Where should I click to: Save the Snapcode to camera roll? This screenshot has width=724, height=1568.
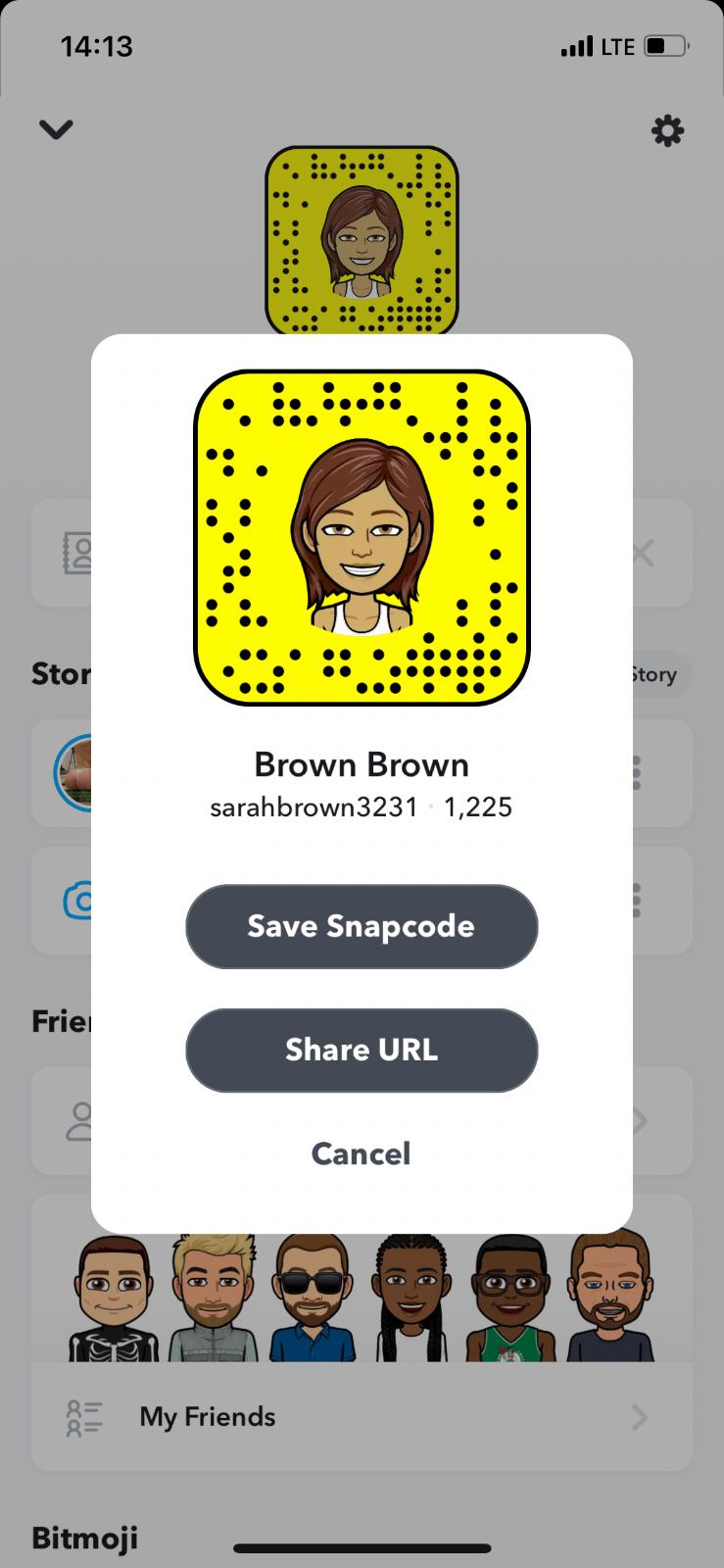click(361, 926)
